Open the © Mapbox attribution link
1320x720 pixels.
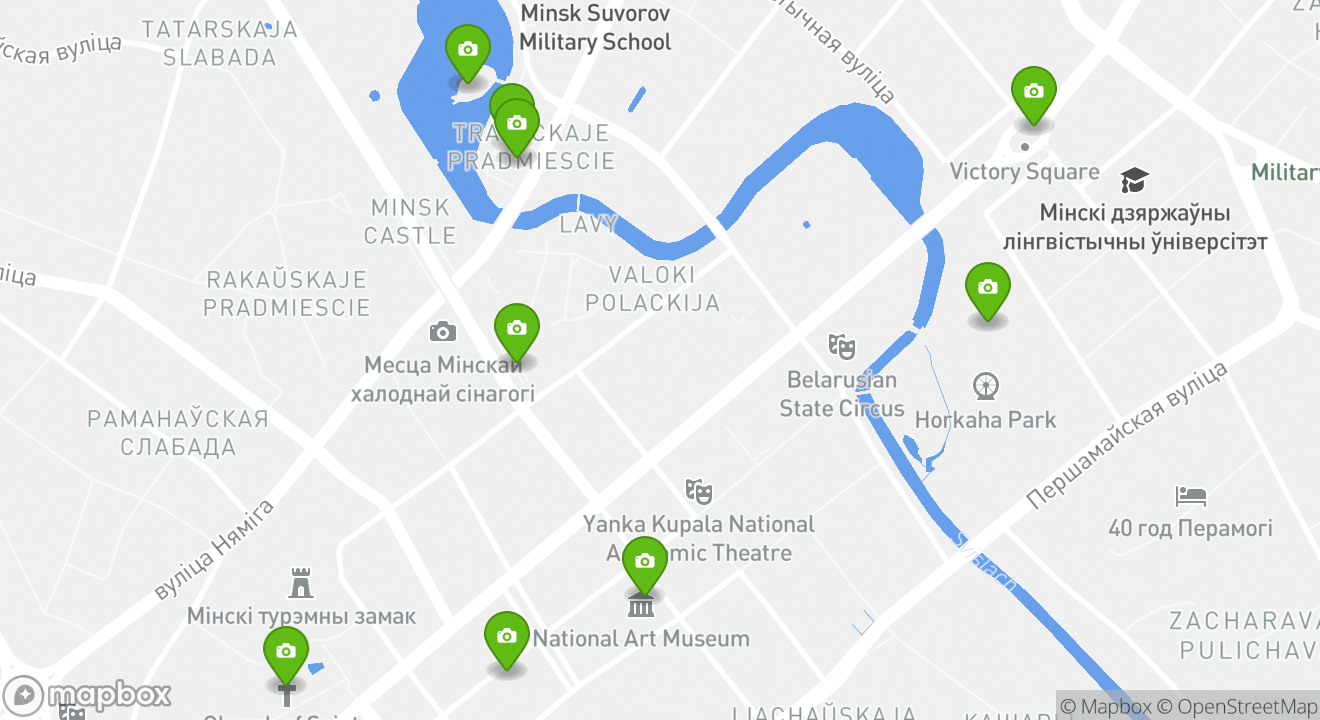click(x=1106, y=706)
